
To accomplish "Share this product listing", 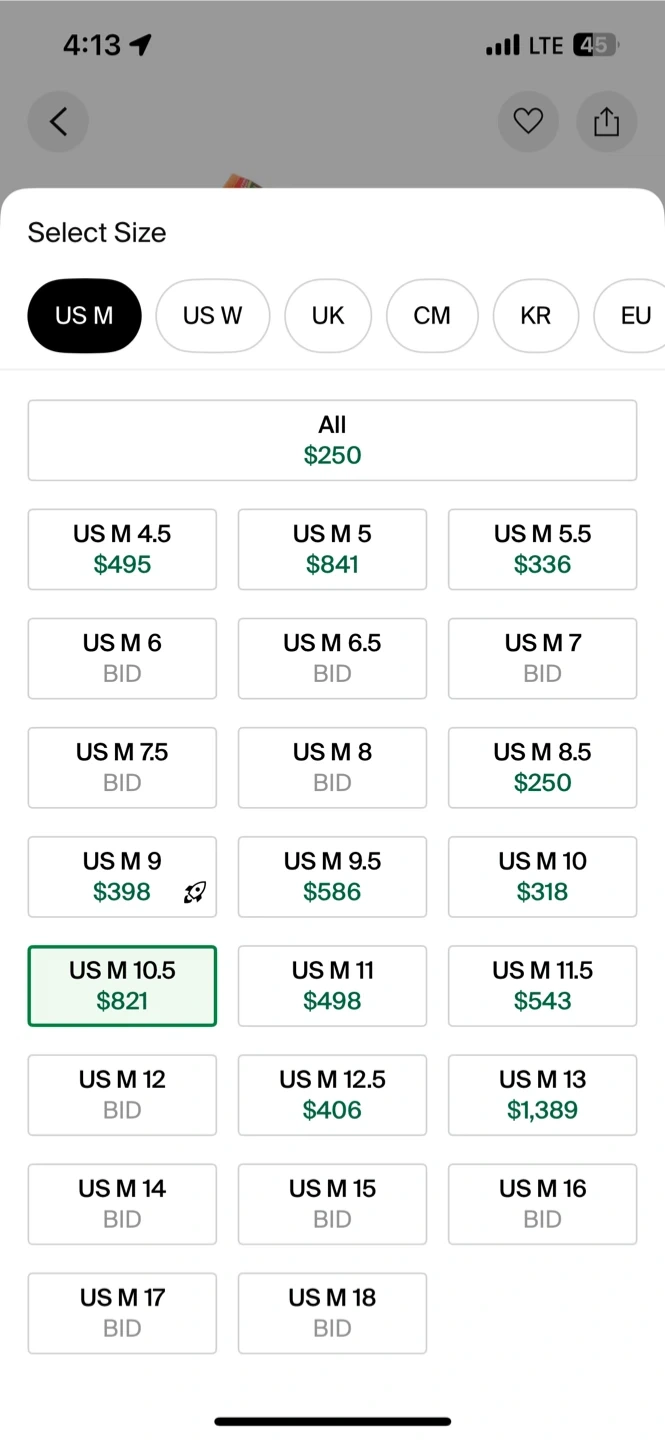I will (607, 122).
